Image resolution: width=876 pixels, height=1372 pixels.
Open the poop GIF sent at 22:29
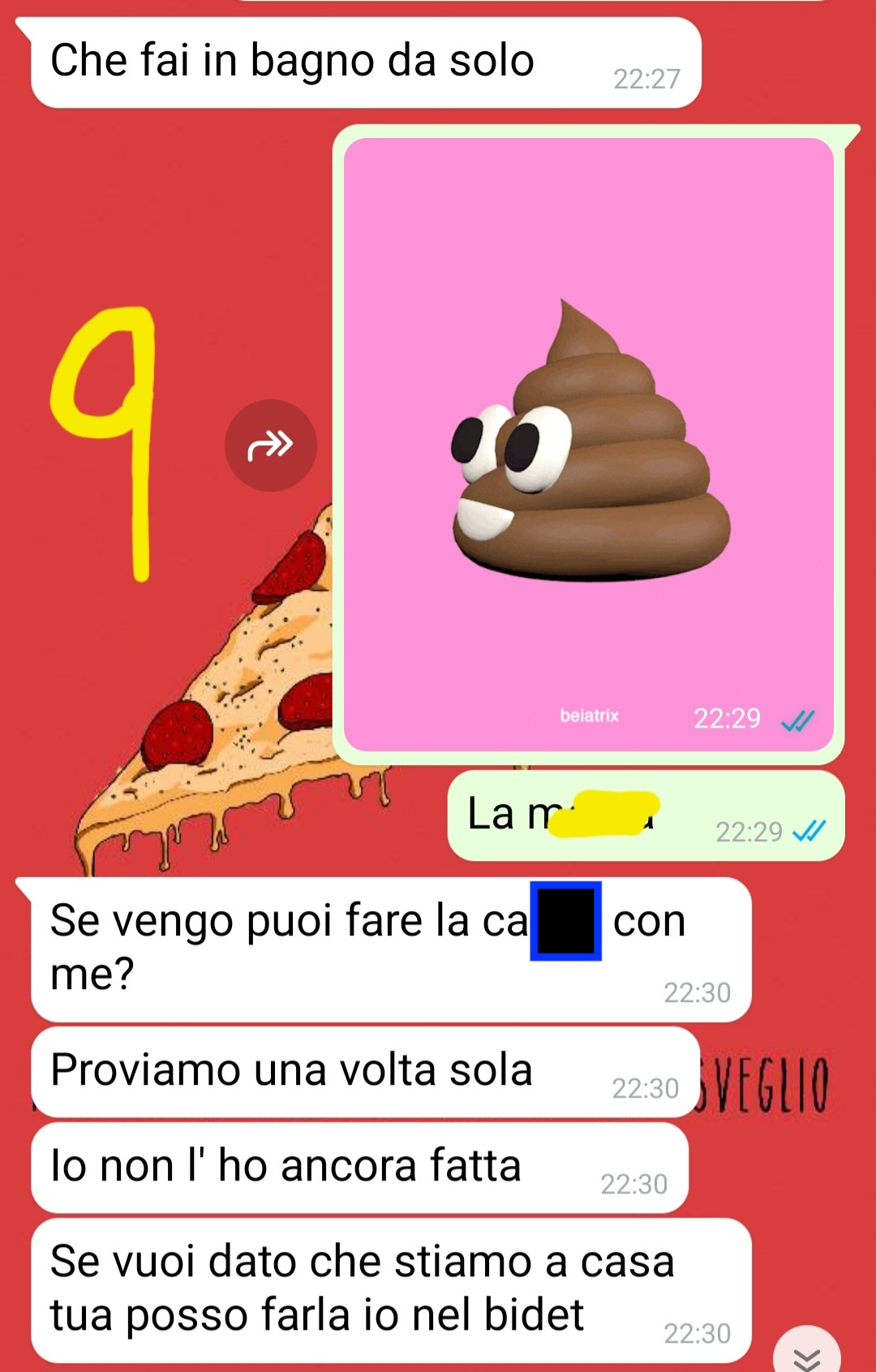[589, 445]
